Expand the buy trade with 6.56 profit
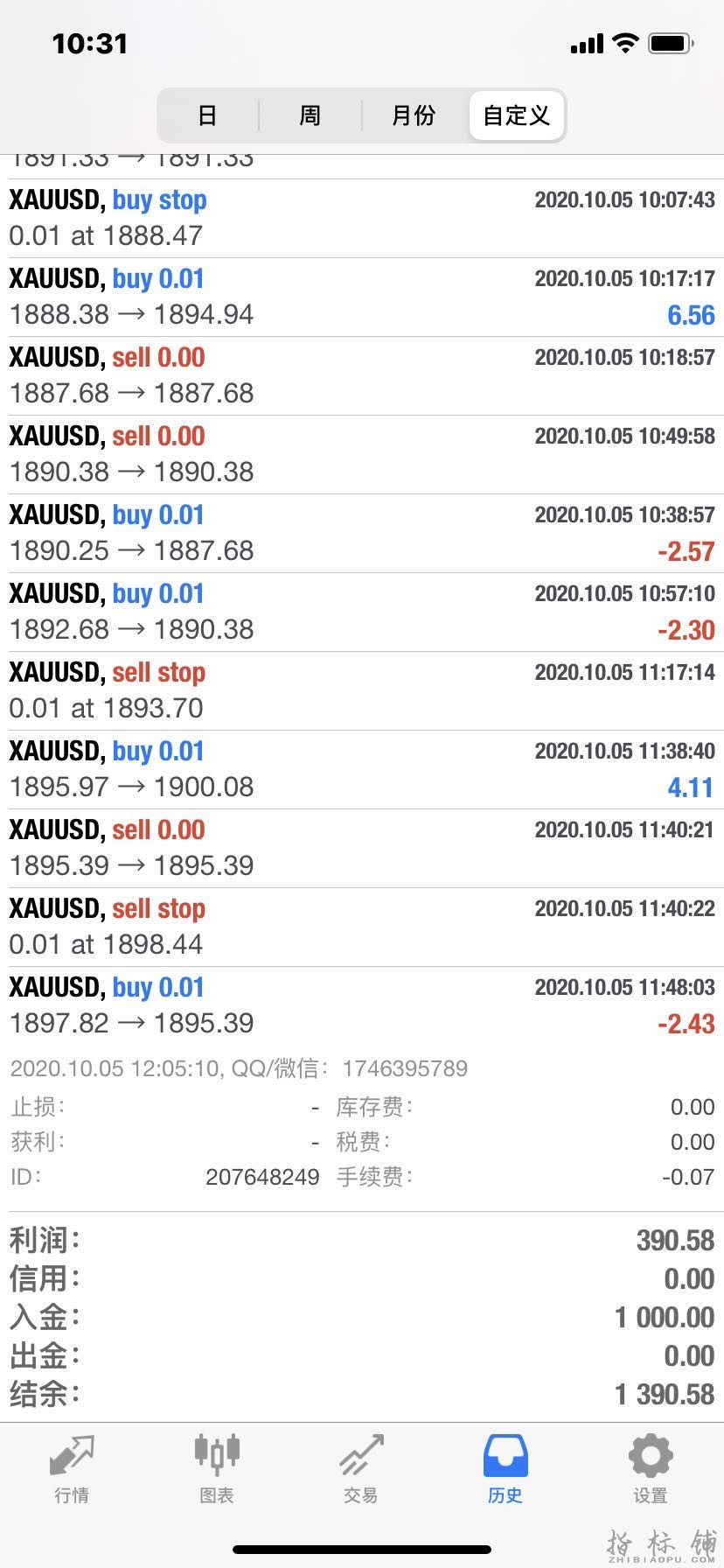The width and height of the screenshot is (724, 1568). 362,297
